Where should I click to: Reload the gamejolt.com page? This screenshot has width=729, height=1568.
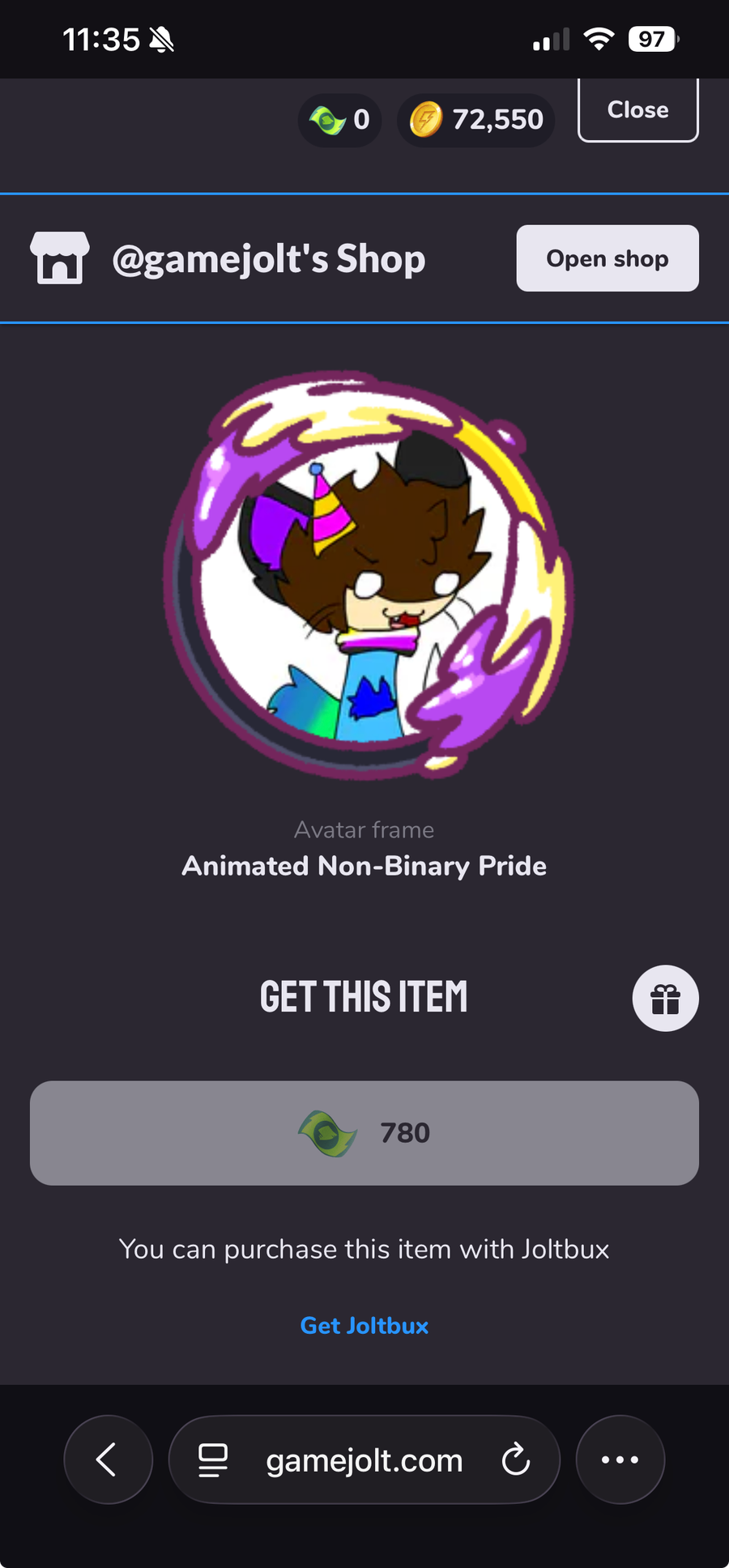click(x=516, y=1459)
